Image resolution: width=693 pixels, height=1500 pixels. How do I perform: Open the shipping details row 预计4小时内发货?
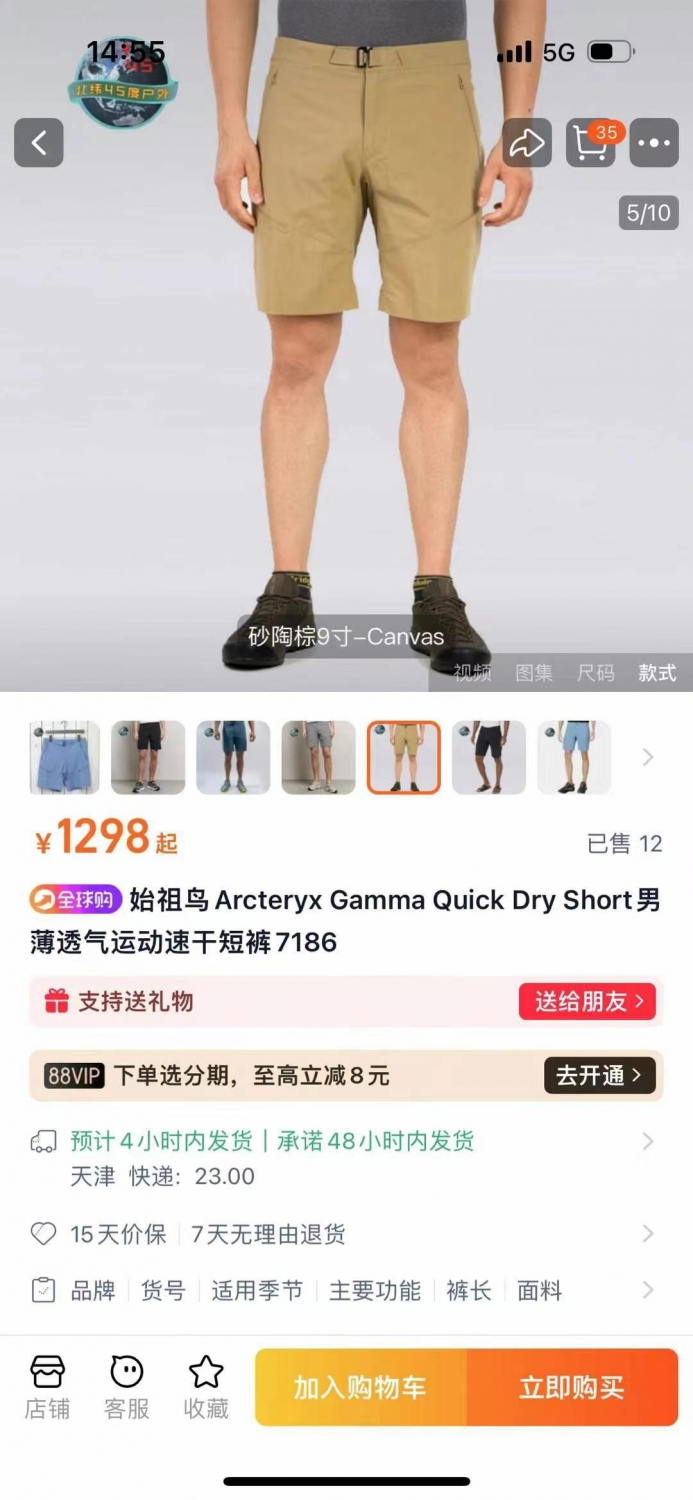click(x=346, y=1158)
